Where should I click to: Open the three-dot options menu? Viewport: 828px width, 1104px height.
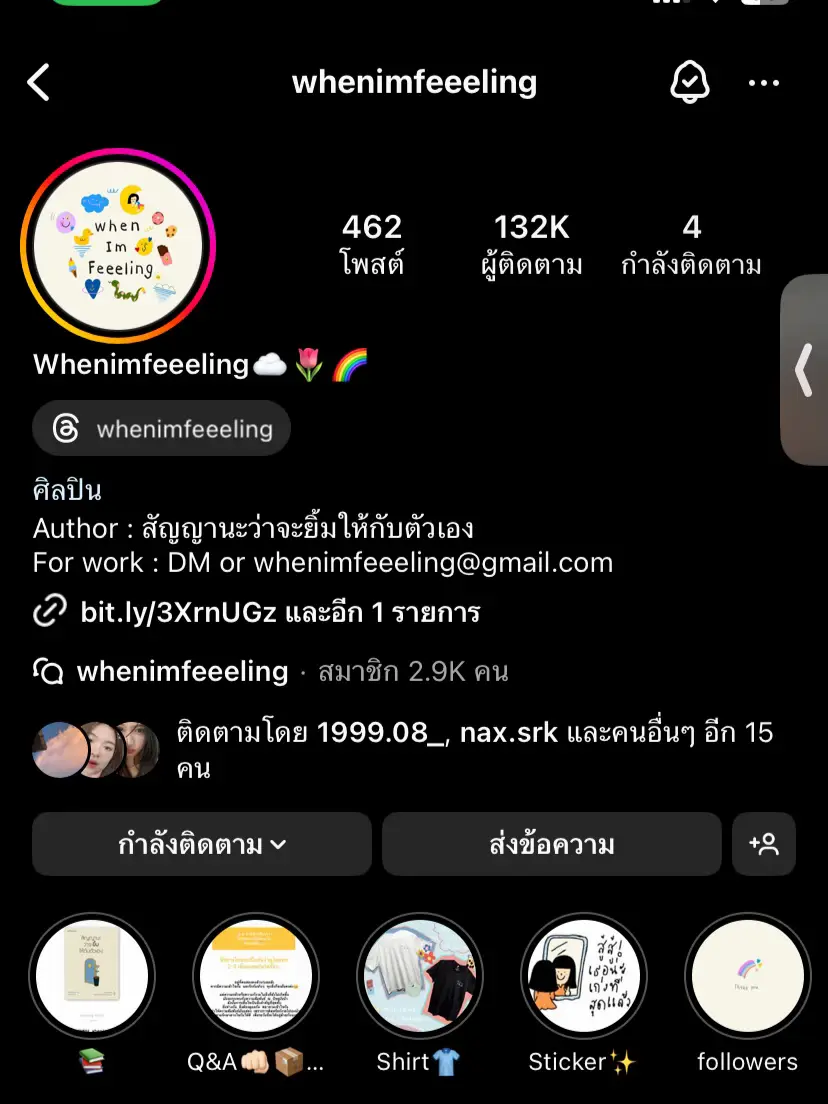(764, 82)
